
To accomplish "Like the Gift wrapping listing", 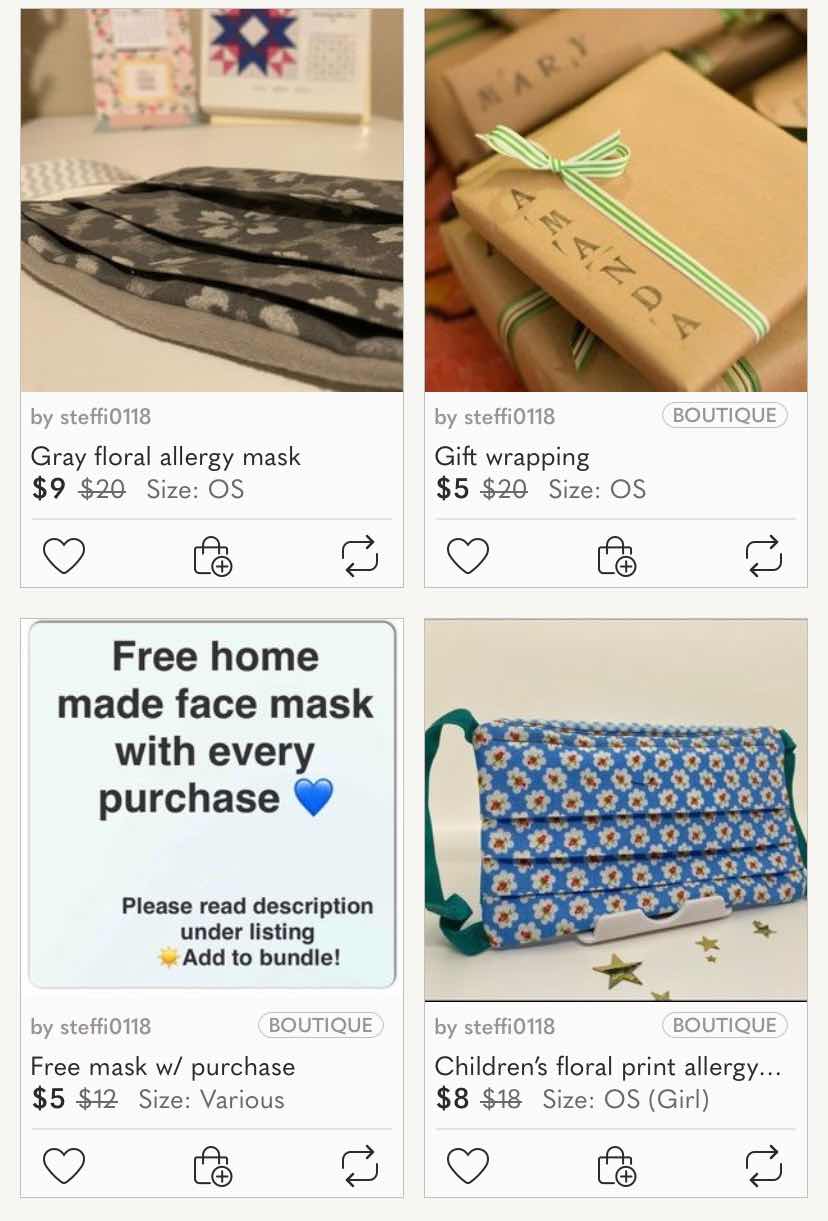I will pos(467,556).
